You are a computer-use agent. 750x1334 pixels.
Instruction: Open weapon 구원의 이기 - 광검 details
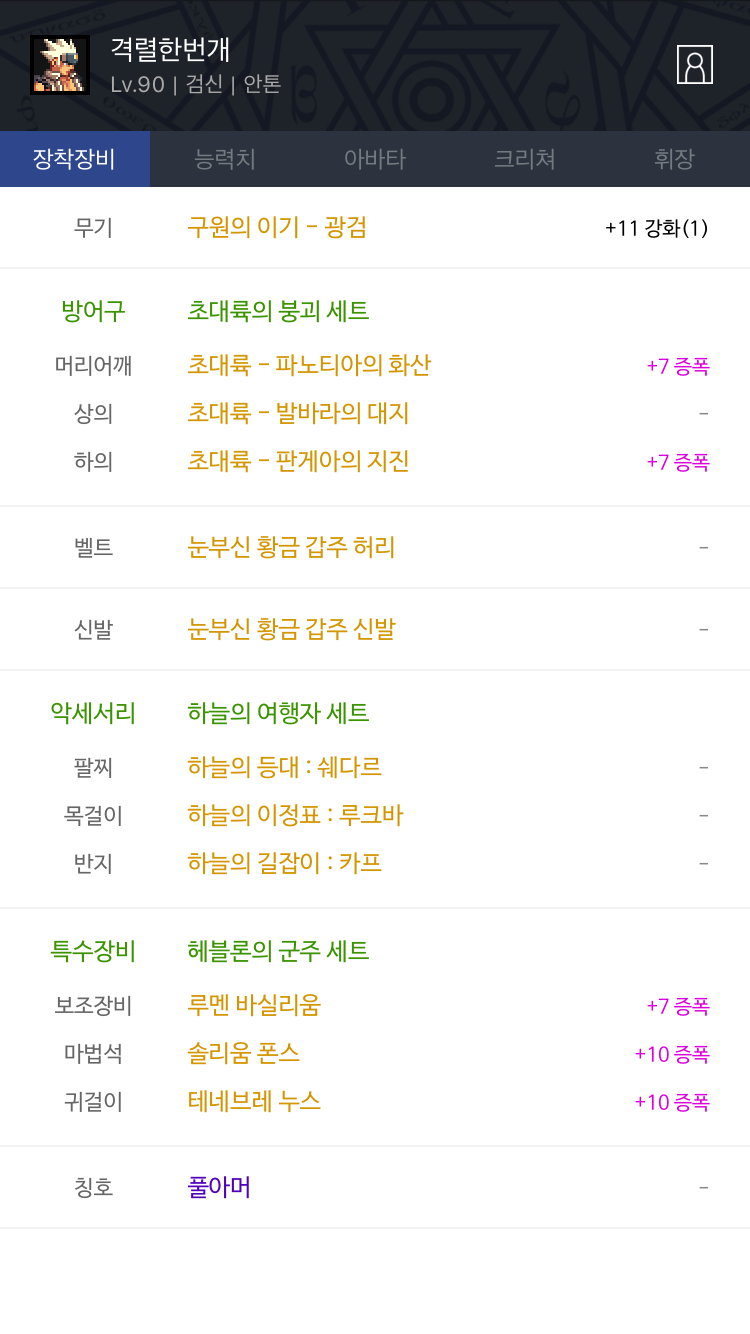tap(277, 227)
